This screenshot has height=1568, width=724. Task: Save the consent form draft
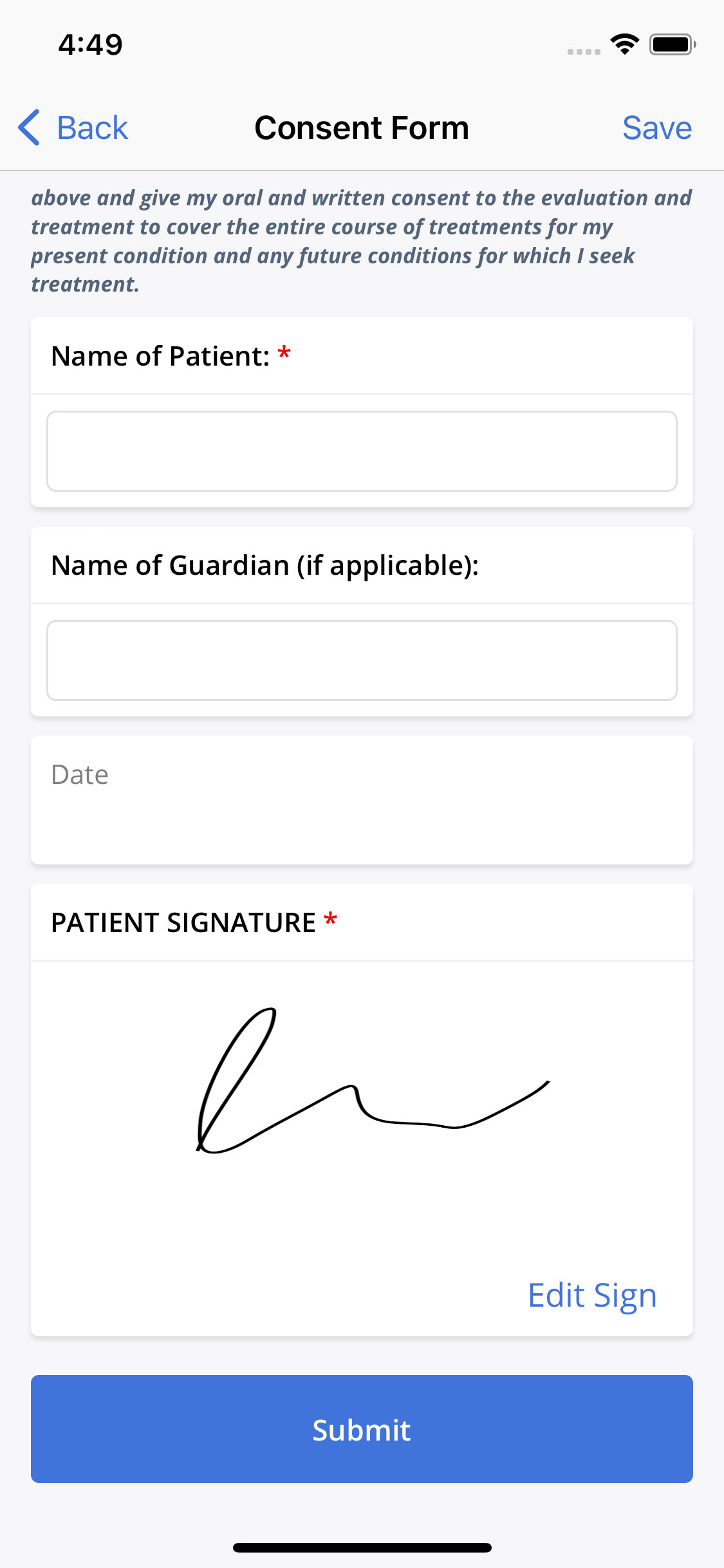[656, 127]
